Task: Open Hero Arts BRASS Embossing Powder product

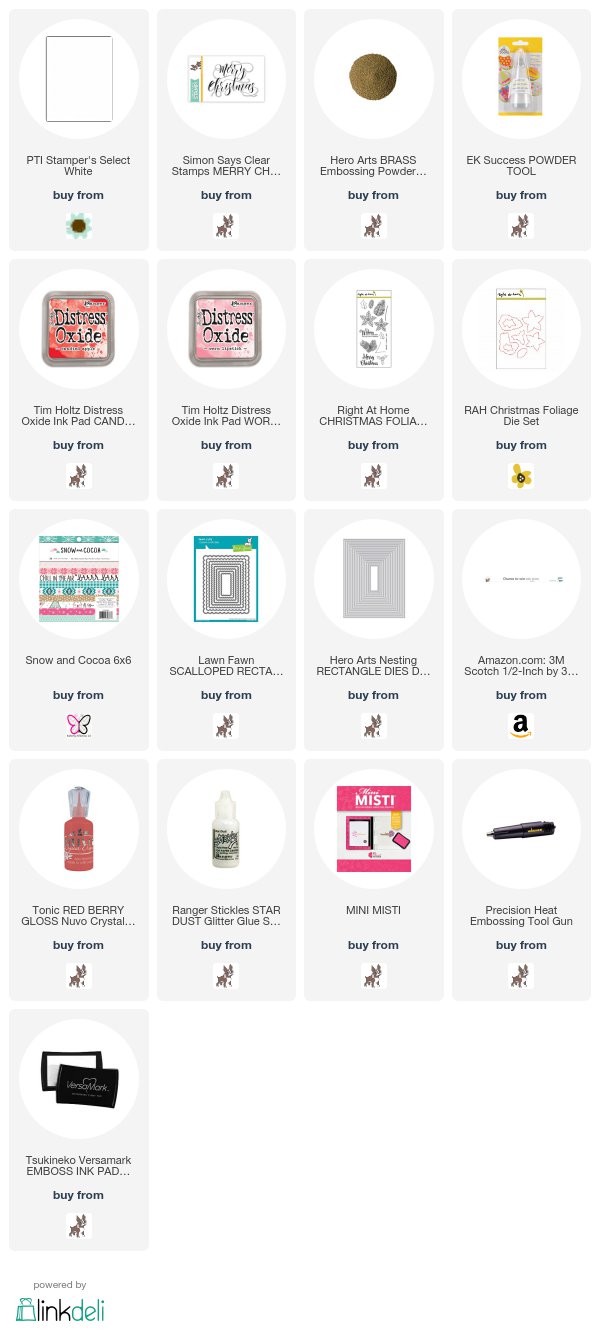Action: 374,80
